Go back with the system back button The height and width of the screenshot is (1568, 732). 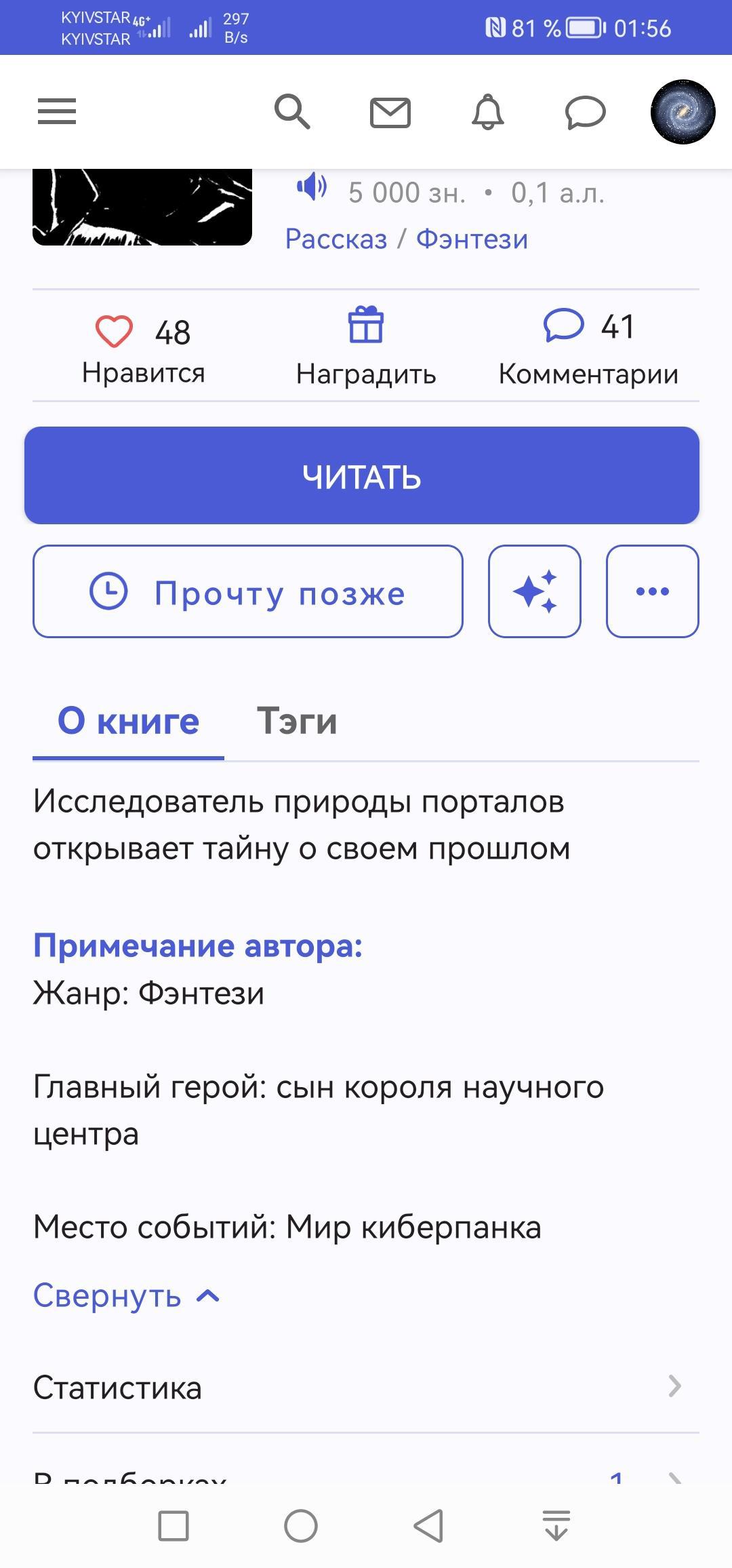(428, 1527)
